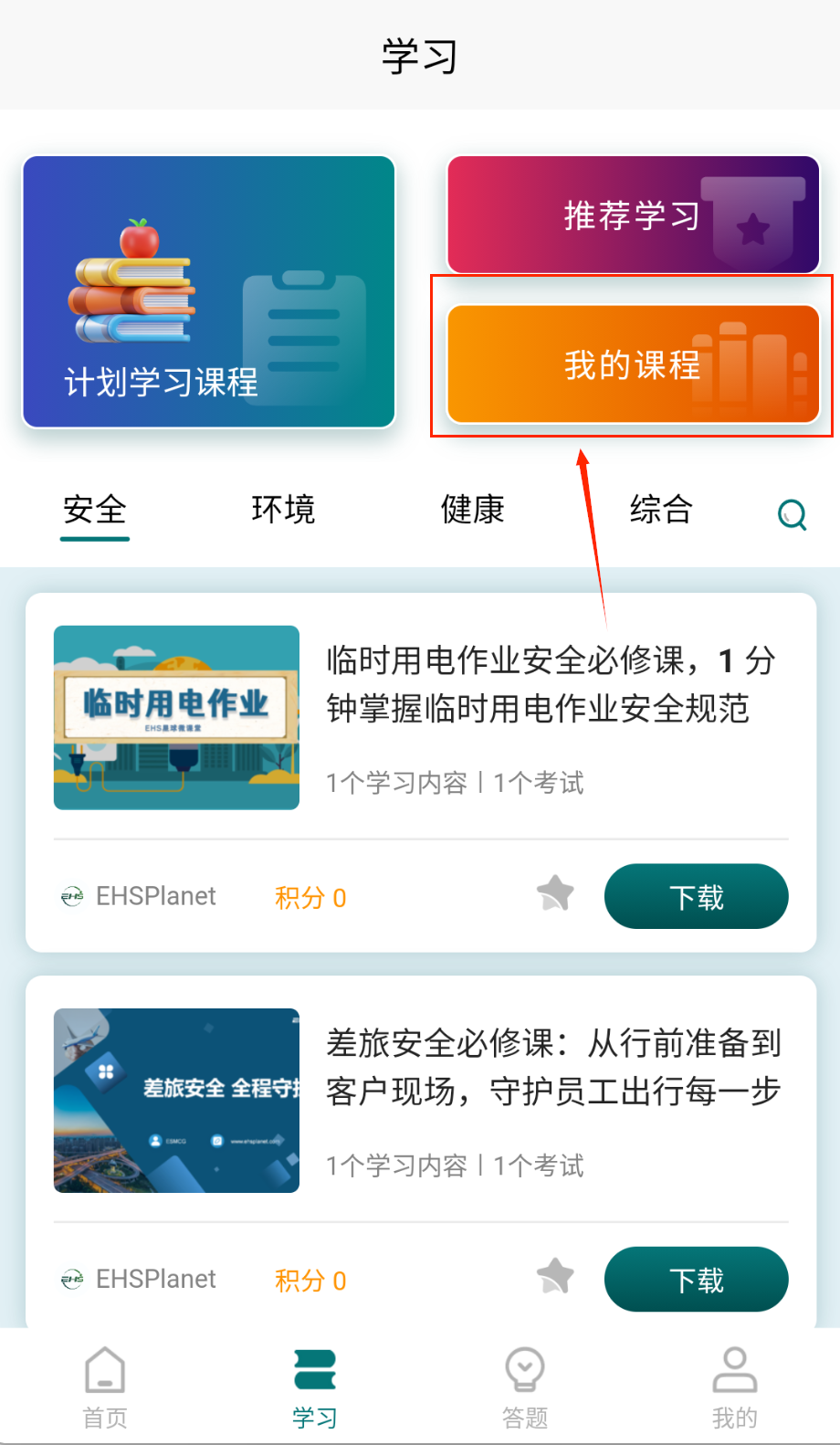Image resolution: width=840 pixels, height=1445 pixels.
Task: Select the 安全 category tab
Action: 95,510
